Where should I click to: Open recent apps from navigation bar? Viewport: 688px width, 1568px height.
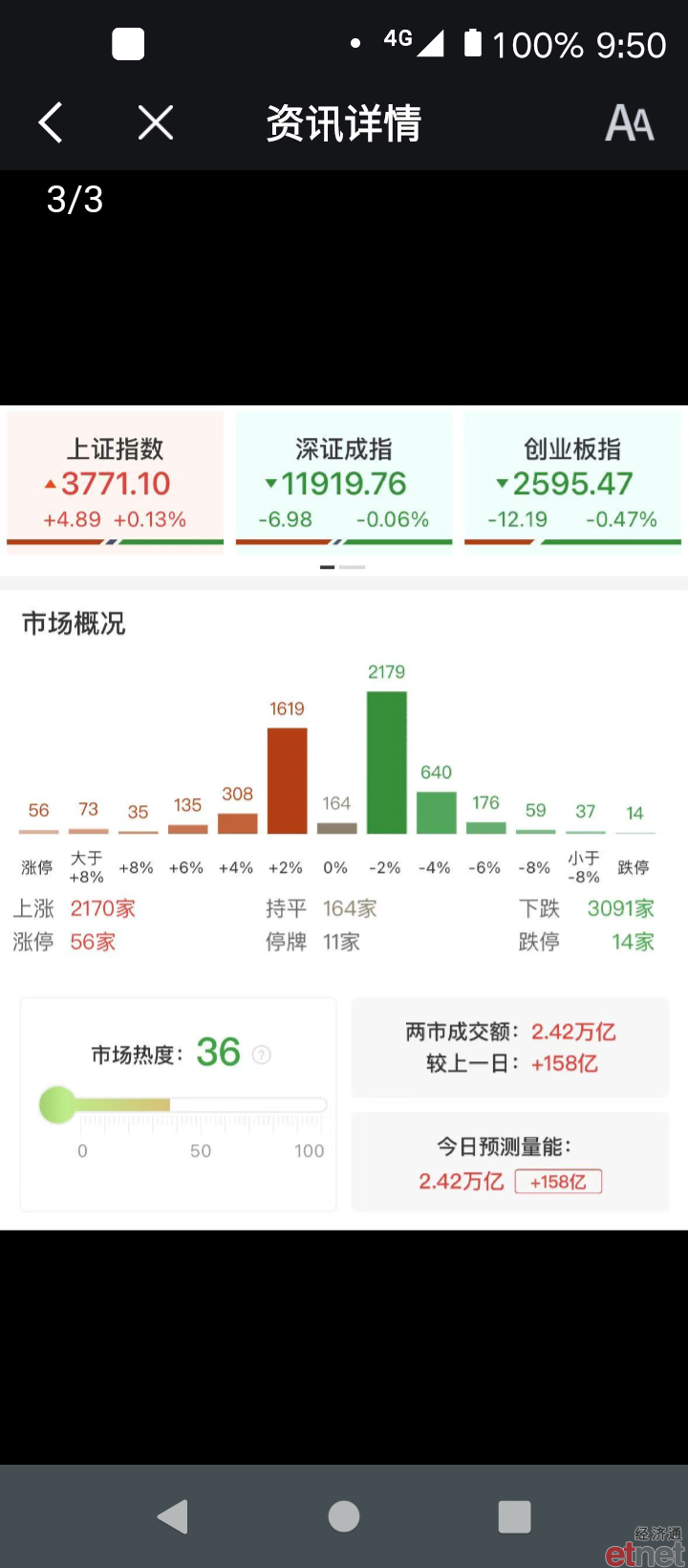[x=514, y=1516]
